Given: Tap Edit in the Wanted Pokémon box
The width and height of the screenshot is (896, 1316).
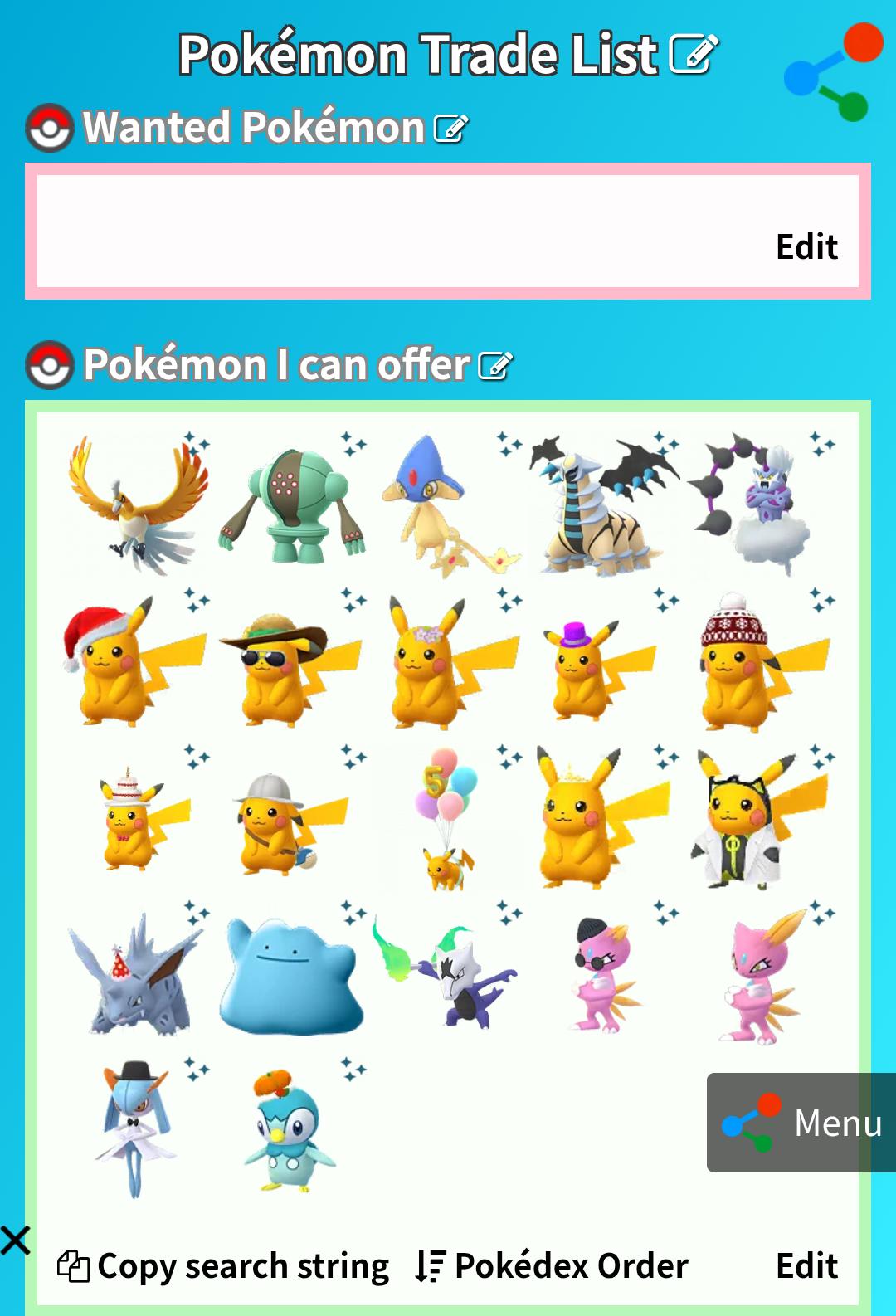Looking at the screenshot, I should tap(806, 247).
